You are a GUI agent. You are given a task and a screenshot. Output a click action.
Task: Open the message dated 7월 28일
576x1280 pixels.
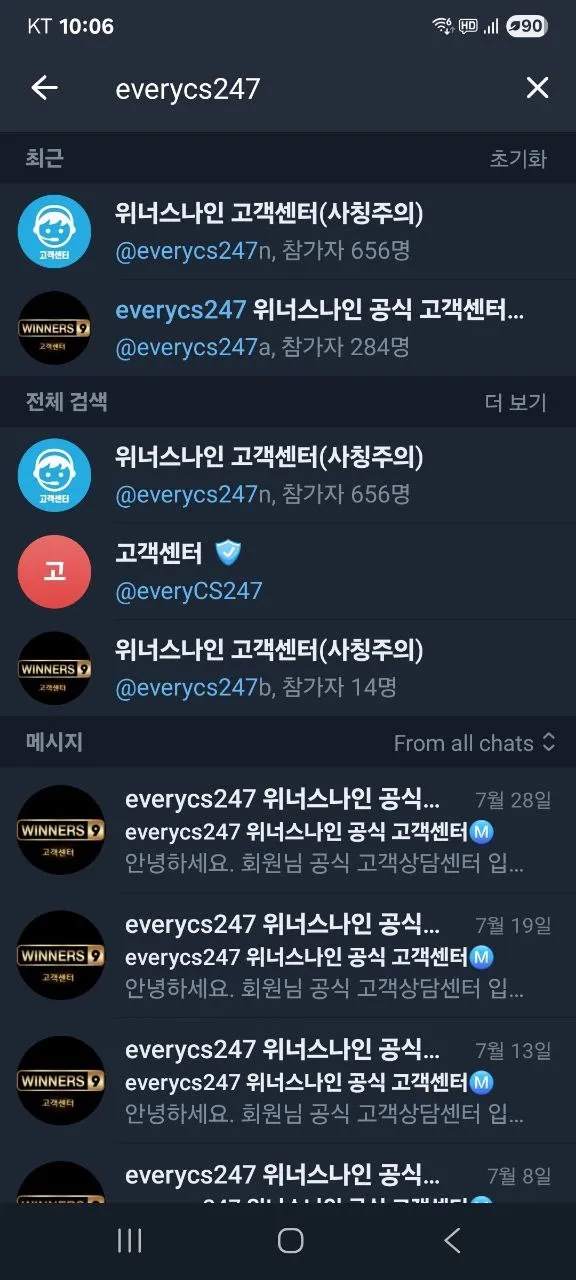click(288, 831)
